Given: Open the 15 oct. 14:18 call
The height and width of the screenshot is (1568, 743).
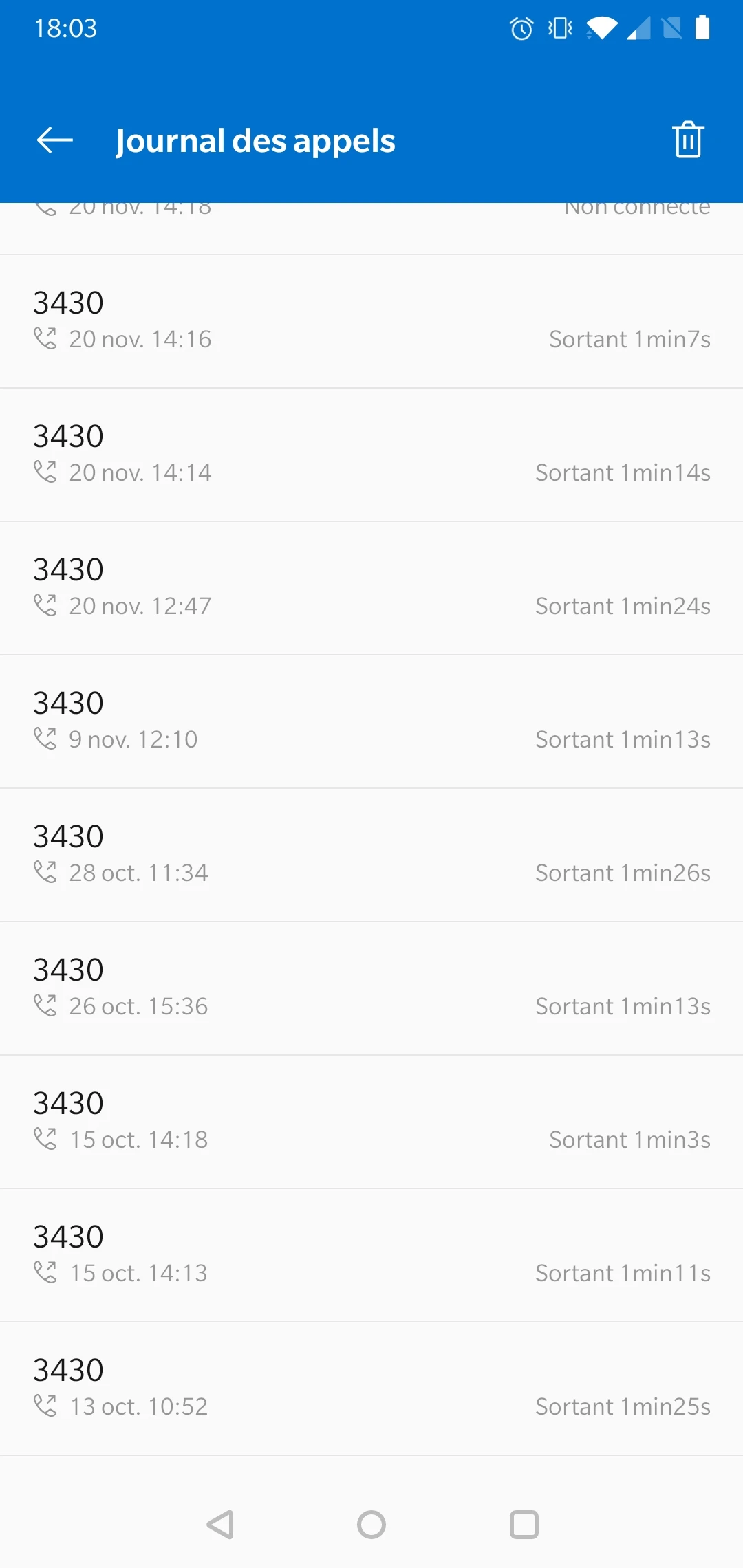Looking at the screenshot, I should pyautogui.click(x=371, y=1122).
